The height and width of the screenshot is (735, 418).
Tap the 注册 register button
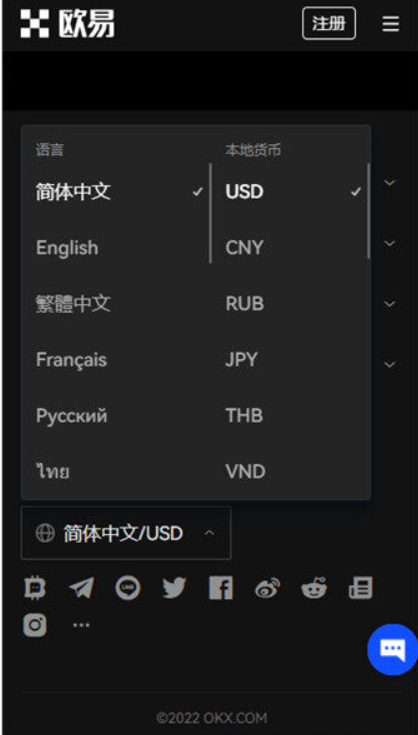329,23
